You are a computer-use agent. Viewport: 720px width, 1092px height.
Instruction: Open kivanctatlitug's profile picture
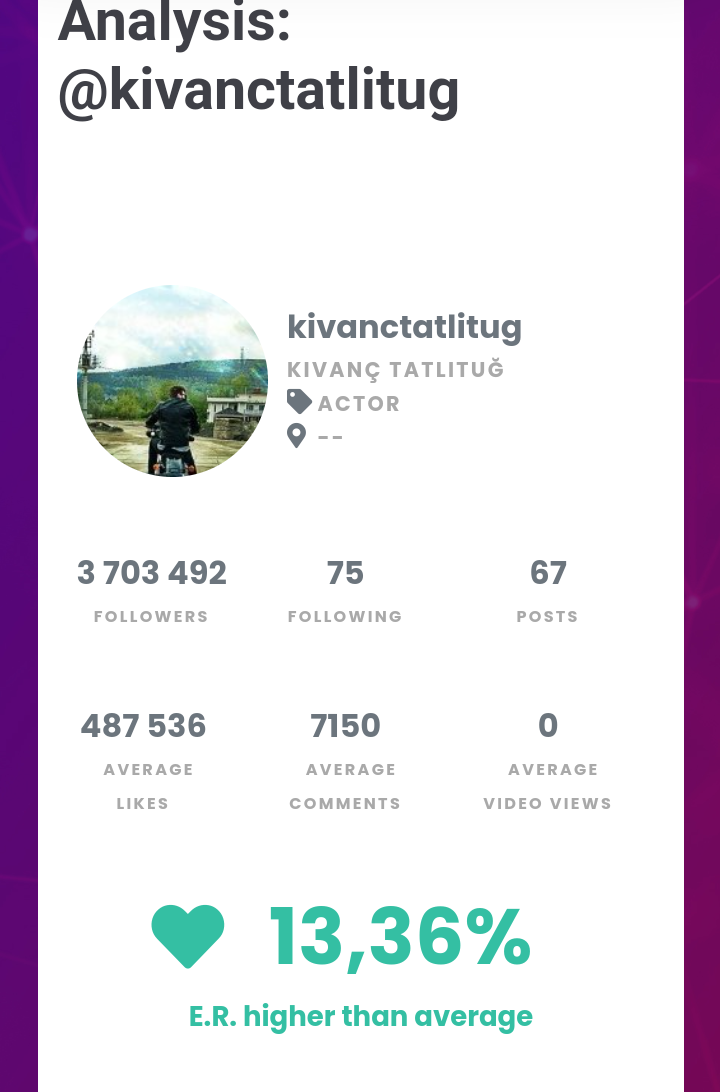pyautogui.click(x=172, y=381)
